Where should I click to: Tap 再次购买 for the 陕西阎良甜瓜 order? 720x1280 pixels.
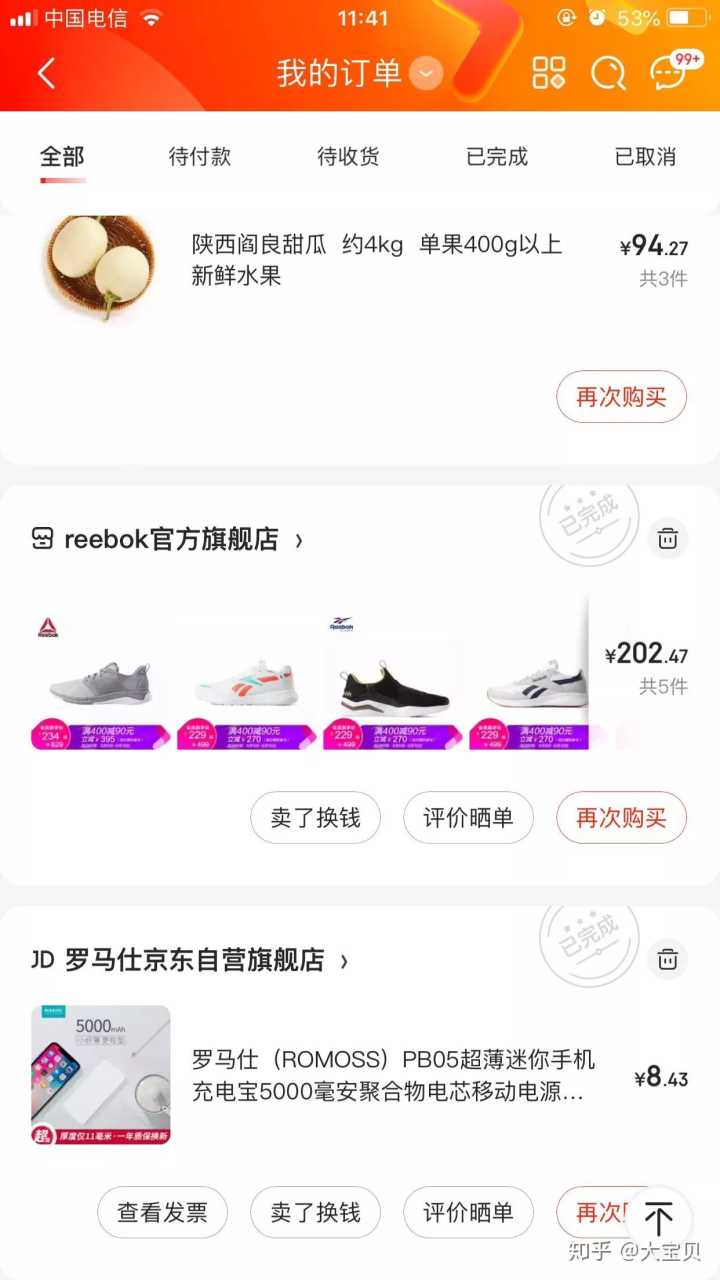coord(621,397)
